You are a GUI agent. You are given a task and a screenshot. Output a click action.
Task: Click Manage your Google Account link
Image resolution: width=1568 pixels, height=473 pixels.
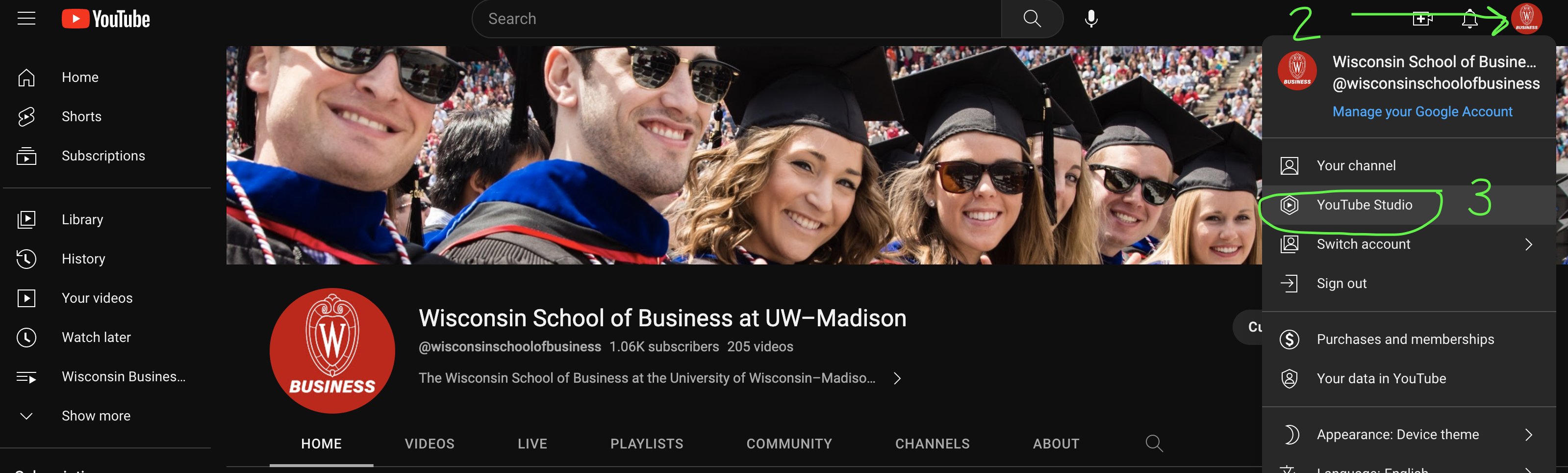[x=1422, y=112]
